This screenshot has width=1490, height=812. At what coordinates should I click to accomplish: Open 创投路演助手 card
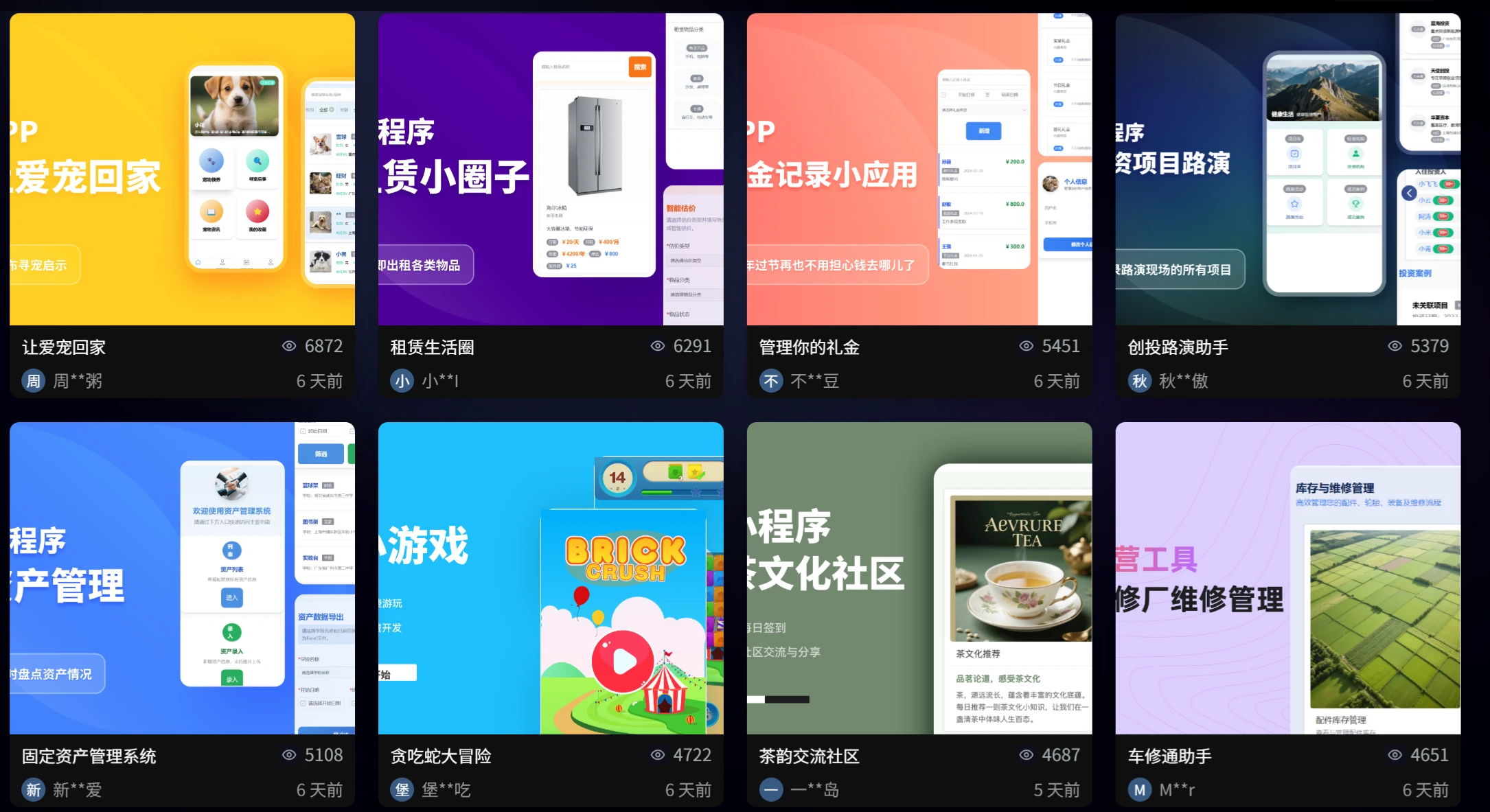(1287, 169)
